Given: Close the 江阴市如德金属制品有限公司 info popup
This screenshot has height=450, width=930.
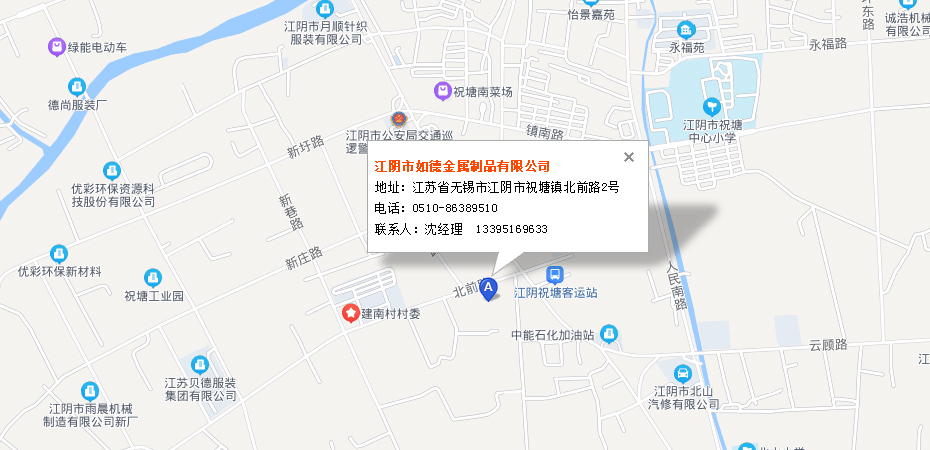Looking at the screenshot, I should (x=628, y=157).
